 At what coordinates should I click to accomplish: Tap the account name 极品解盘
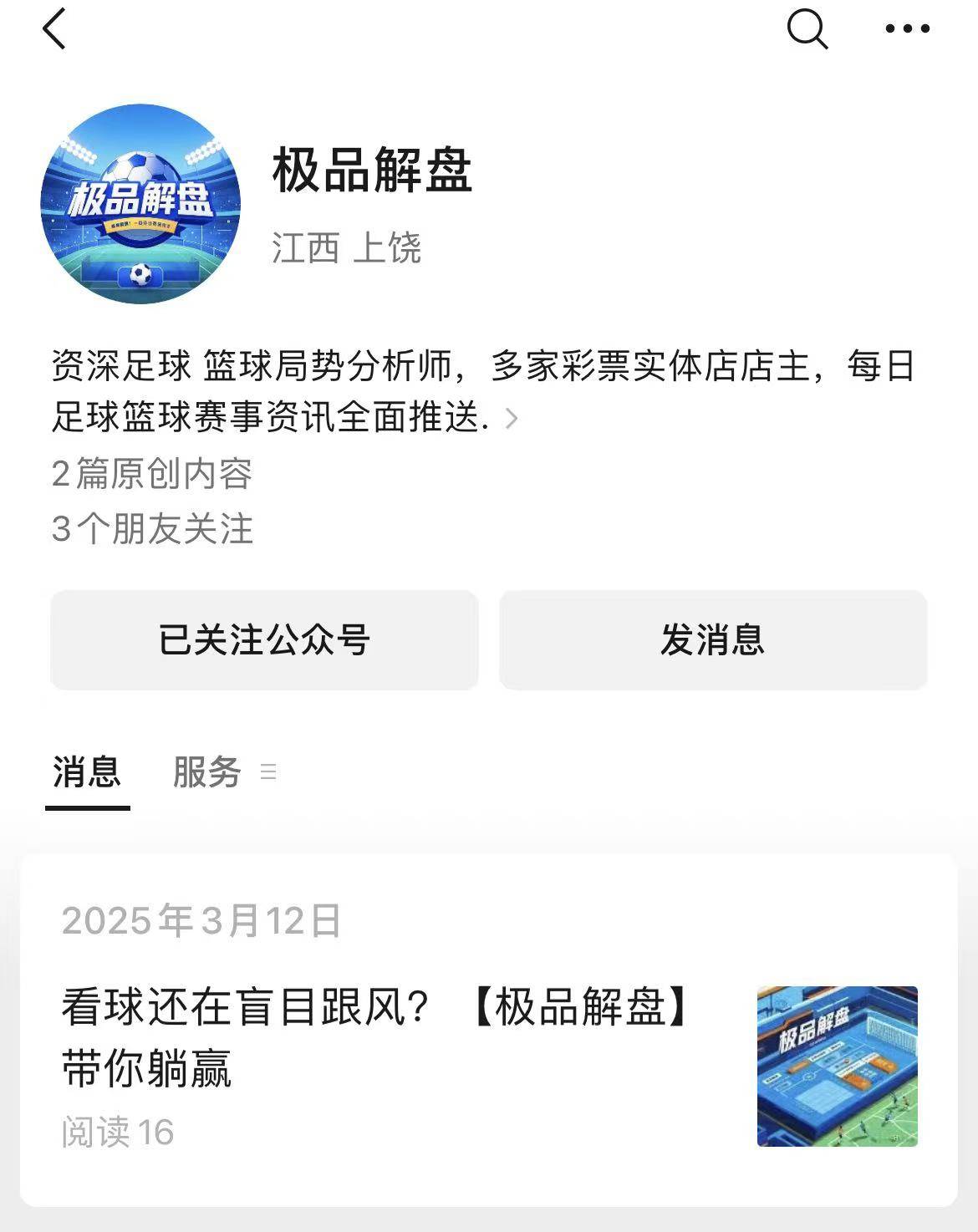[370, 171]
